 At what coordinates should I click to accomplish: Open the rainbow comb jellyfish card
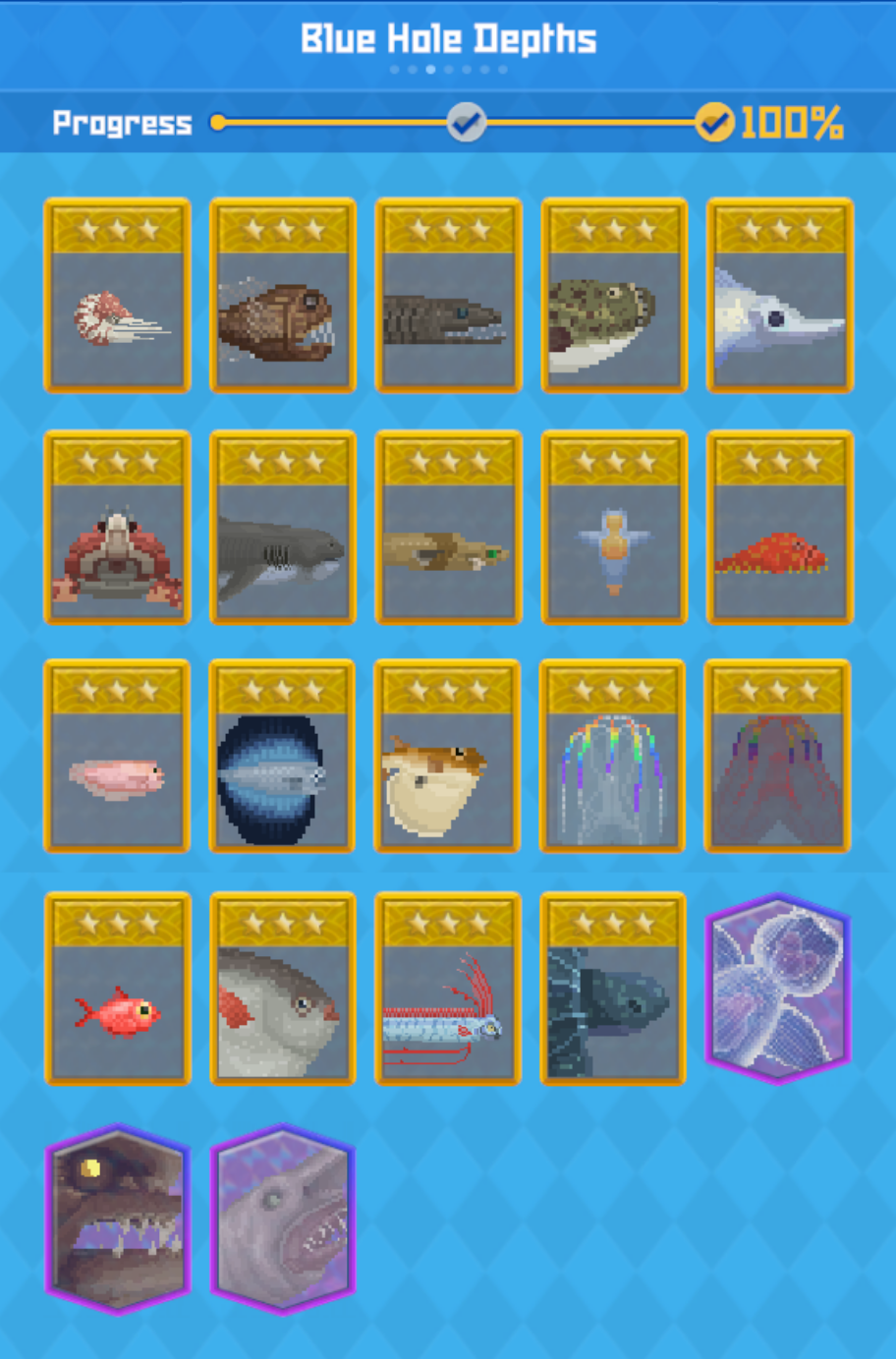[614, 757]
